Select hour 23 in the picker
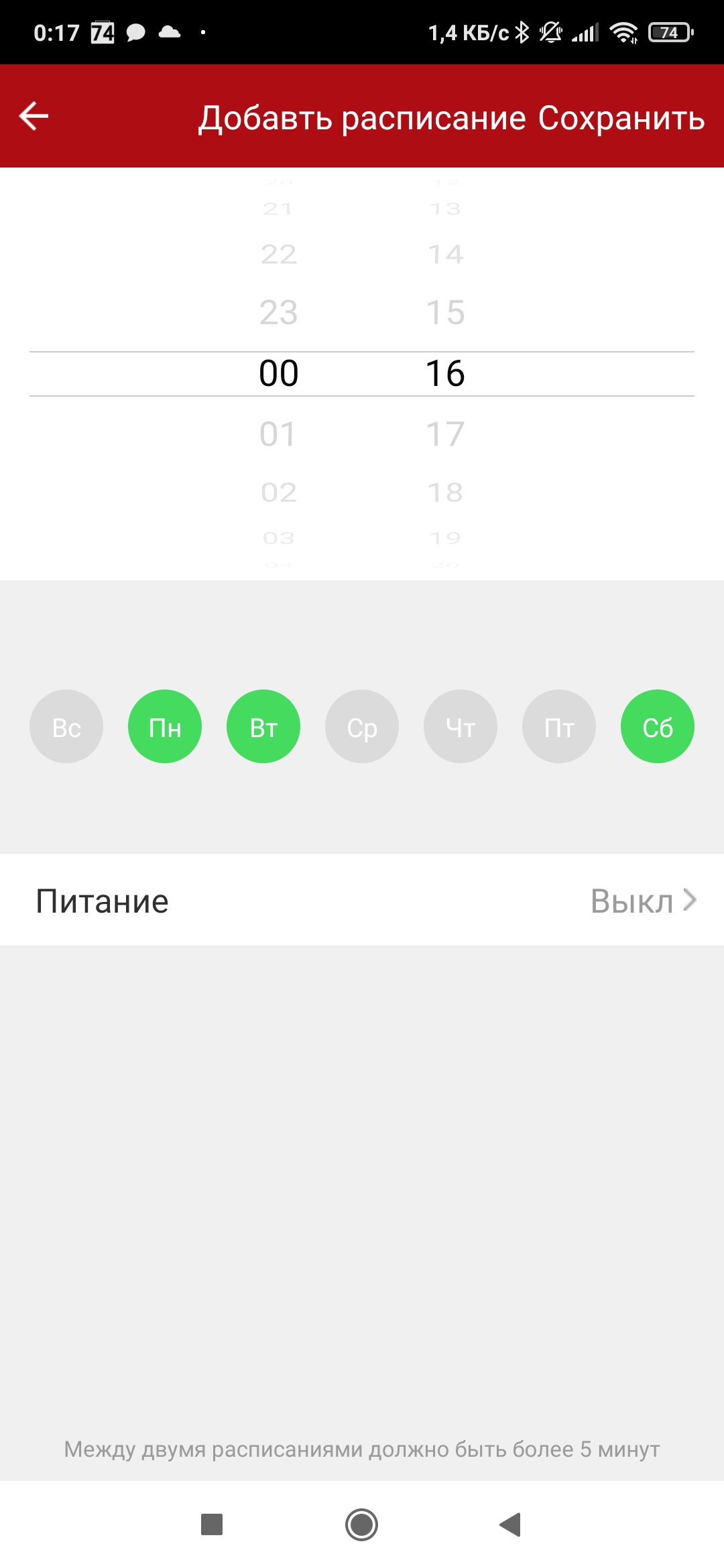The image size is (724, 1568). [x=278, y=312]
